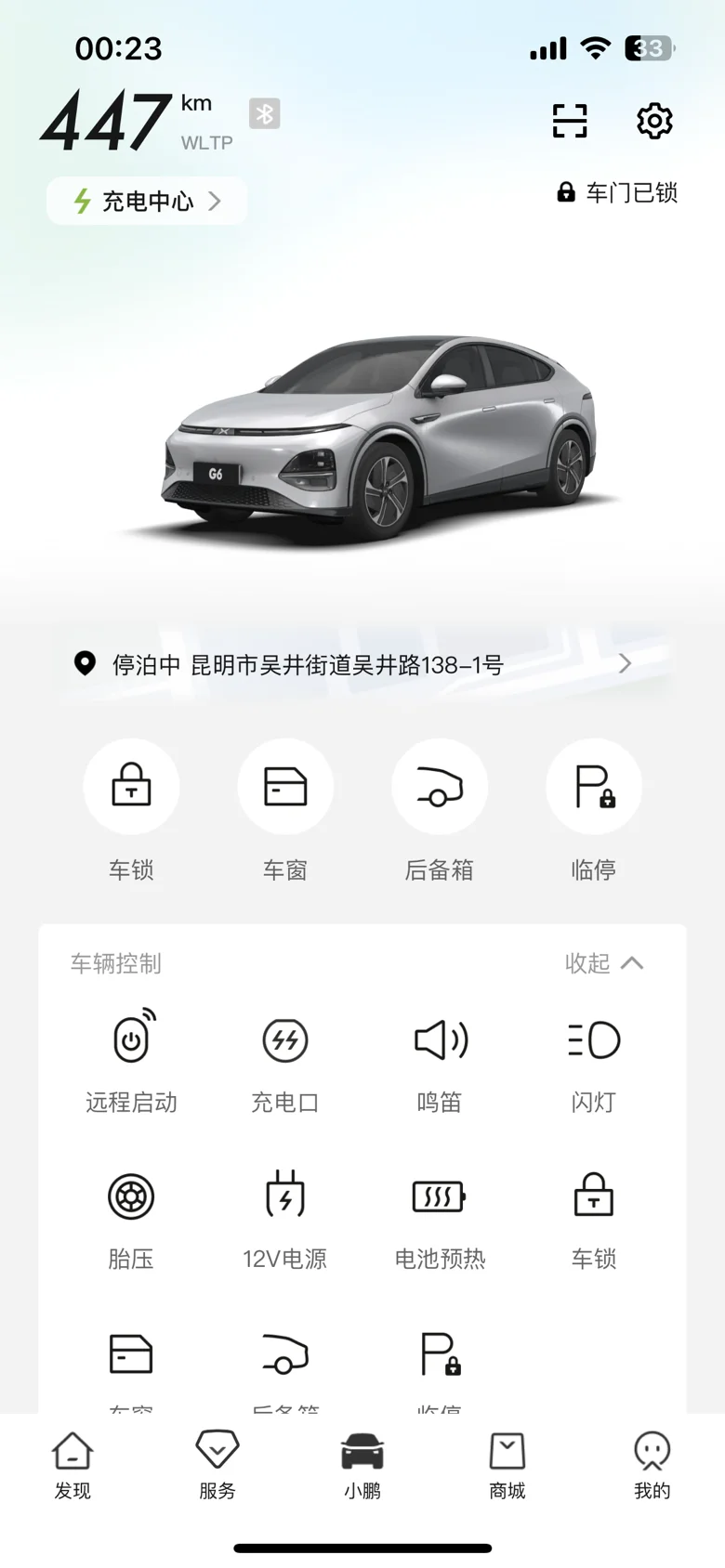Switch to the 服务 tab

[217, 1465]
